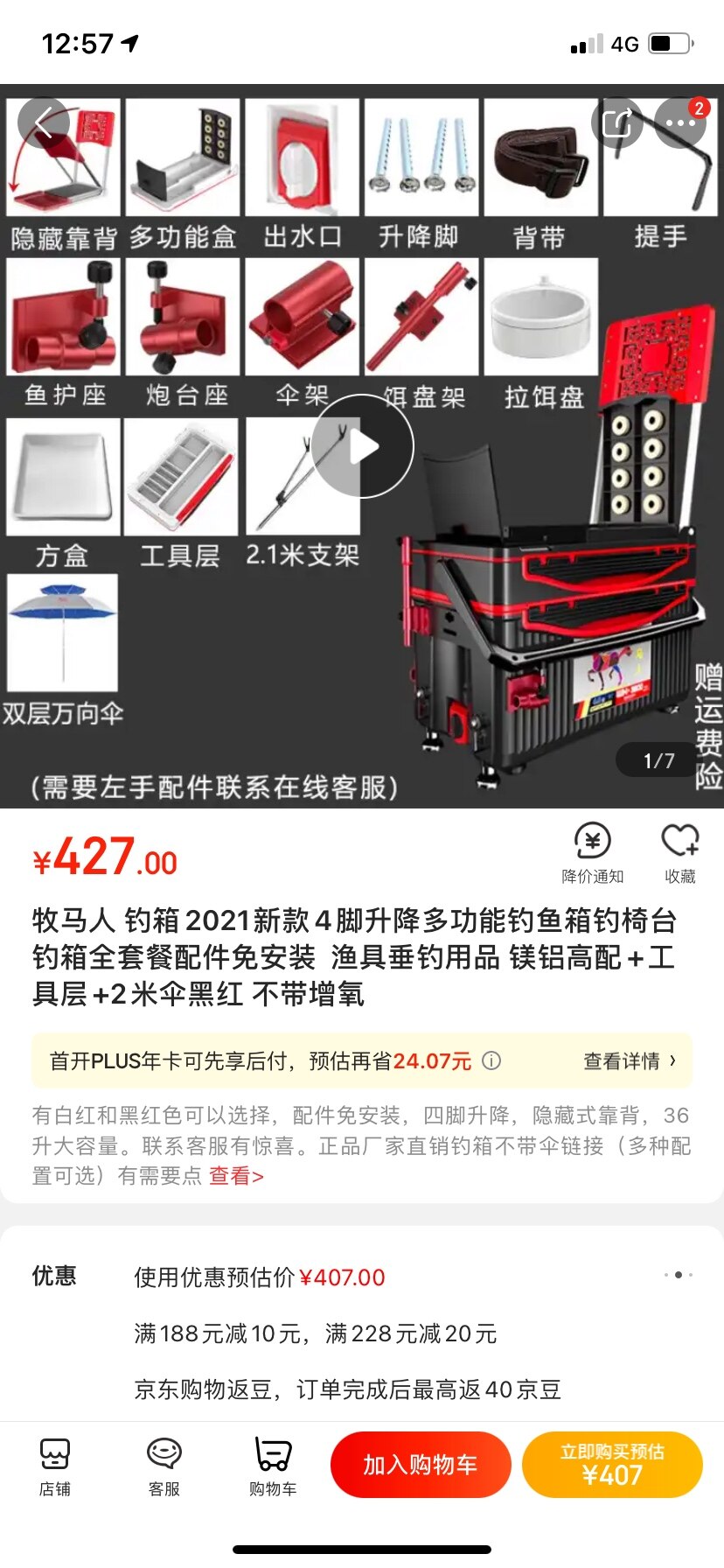Open info icon beside 24.07元 savings
This screenshot has height=1568, width=724.
(491, 1060)
